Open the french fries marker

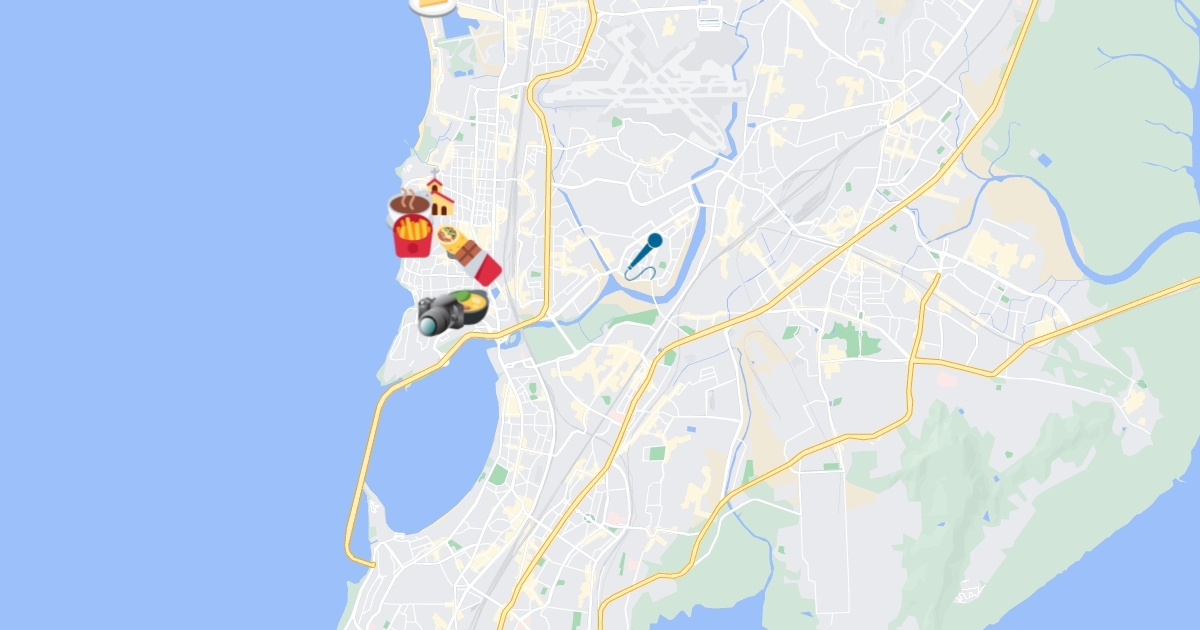[x=412, y=236]
